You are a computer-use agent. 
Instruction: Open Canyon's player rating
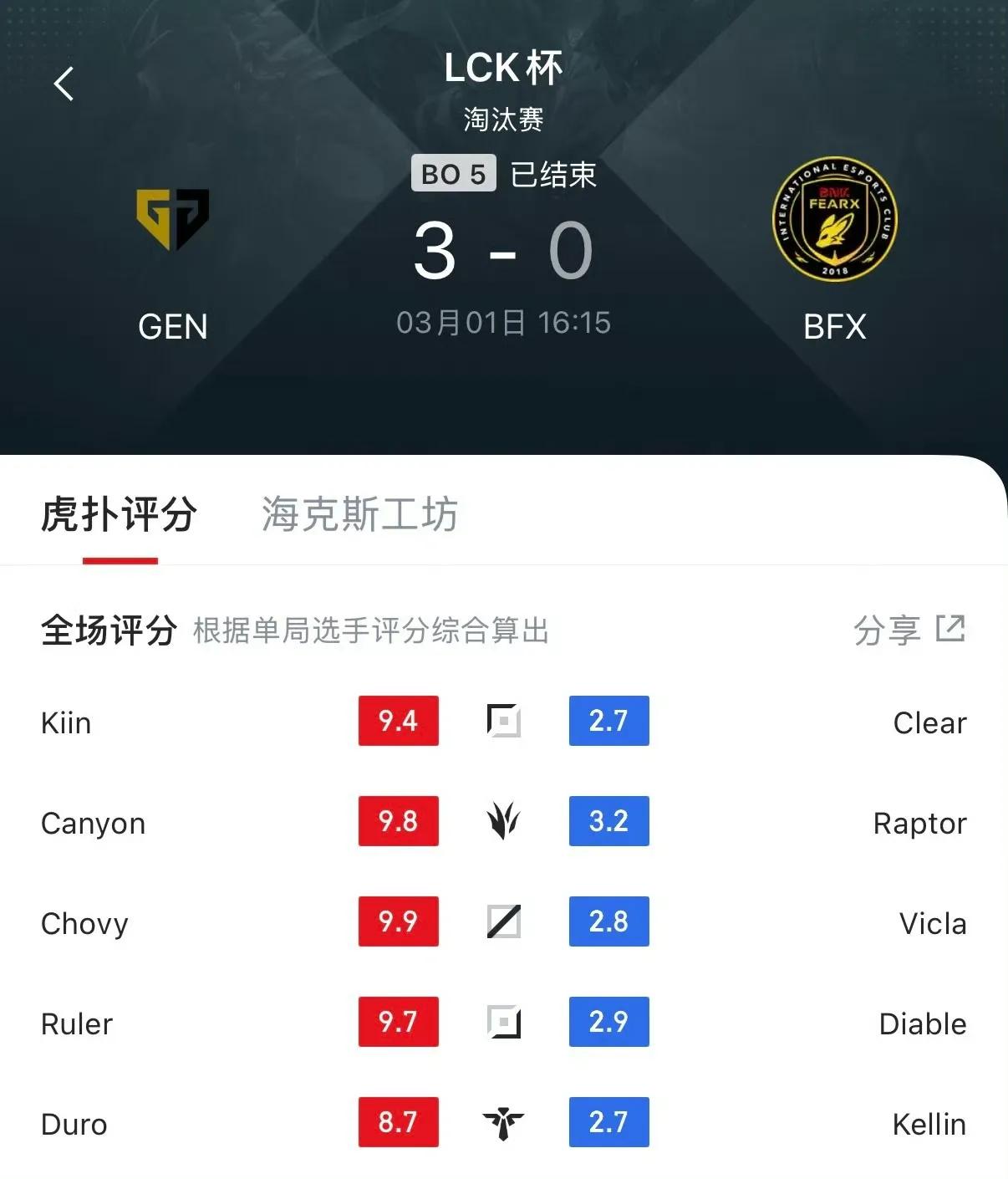point(93,823)
